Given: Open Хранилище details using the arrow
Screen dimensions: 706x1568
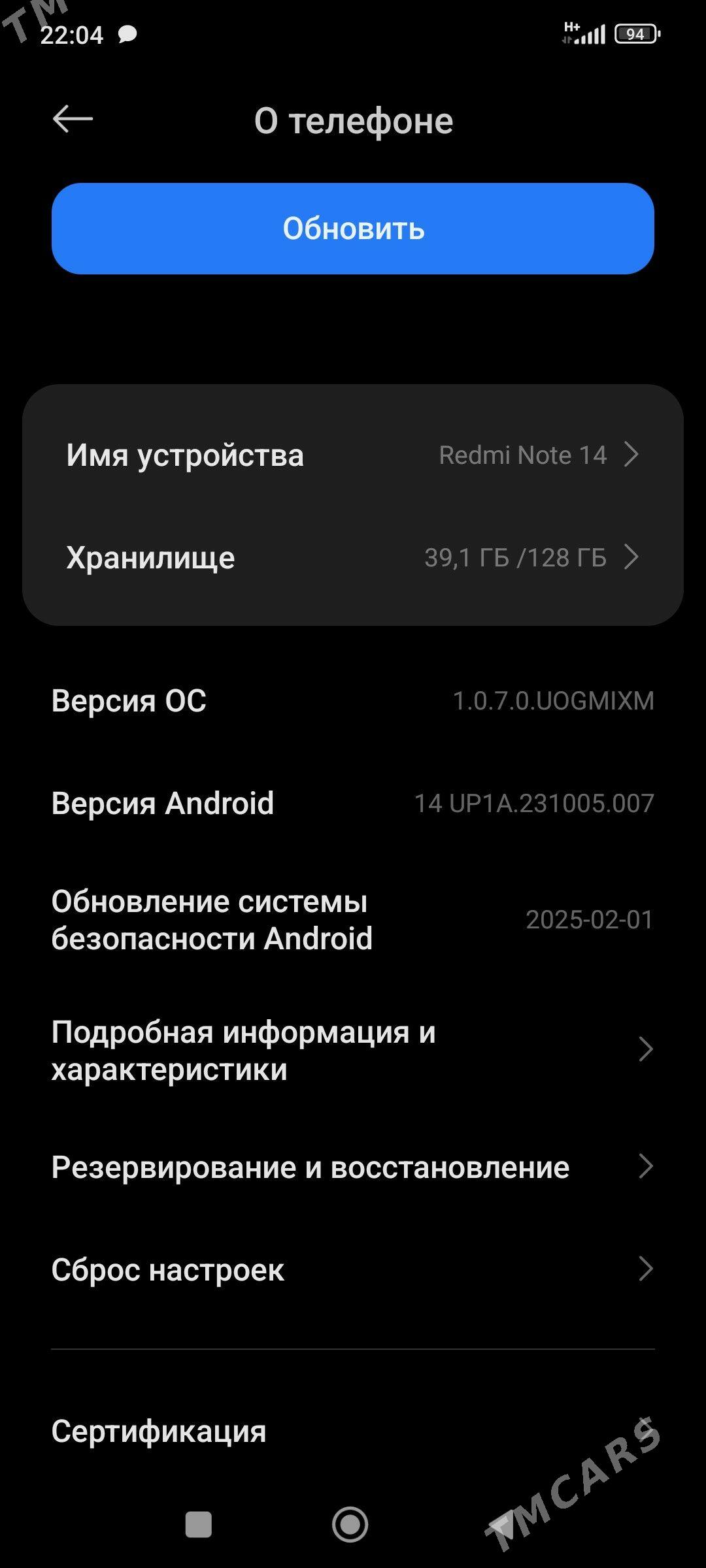Looking at the screenshot, I should coord(630,558).
